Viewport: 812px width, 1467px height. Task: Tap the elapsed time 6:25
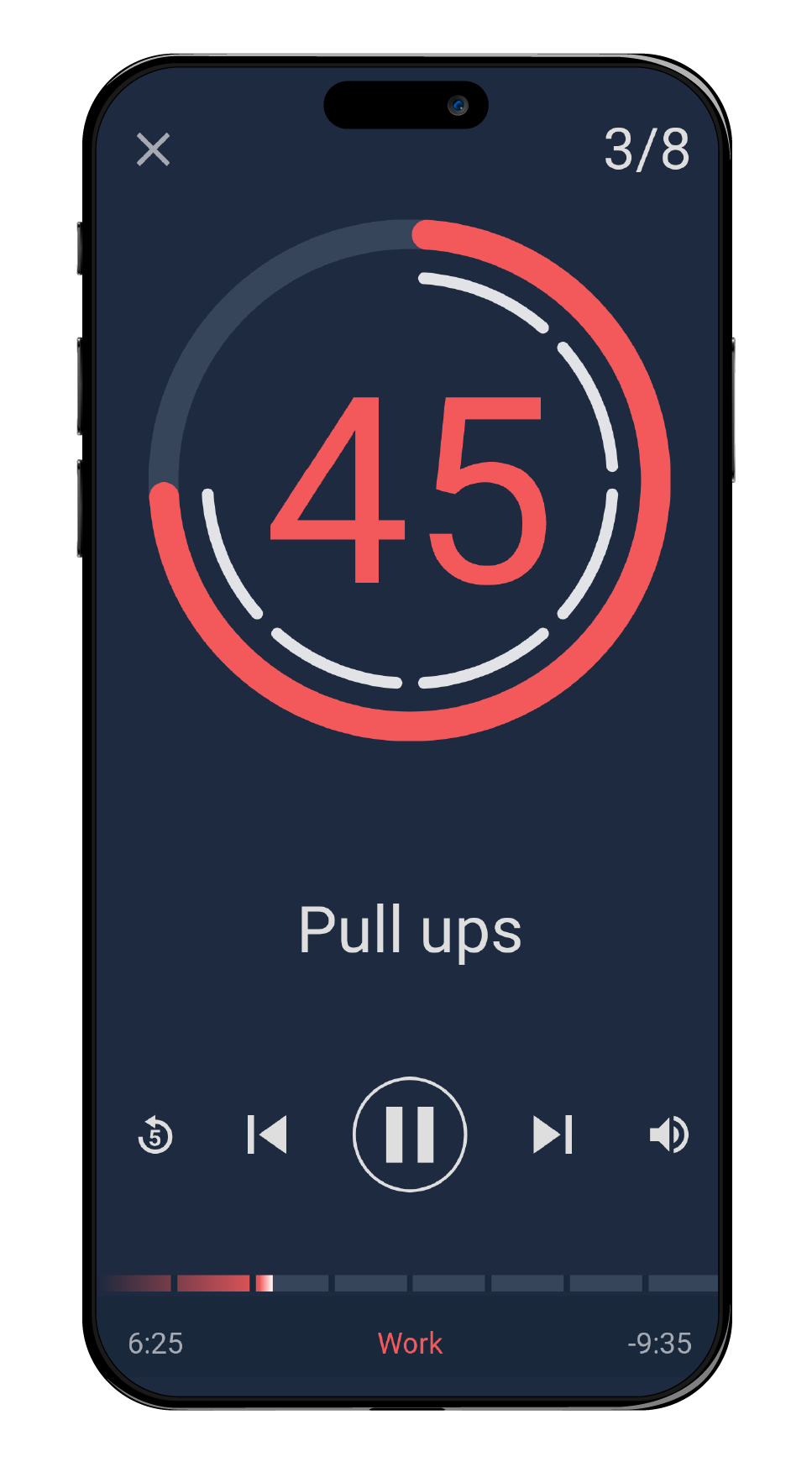pyautogui.click(x=156, y=1344)
